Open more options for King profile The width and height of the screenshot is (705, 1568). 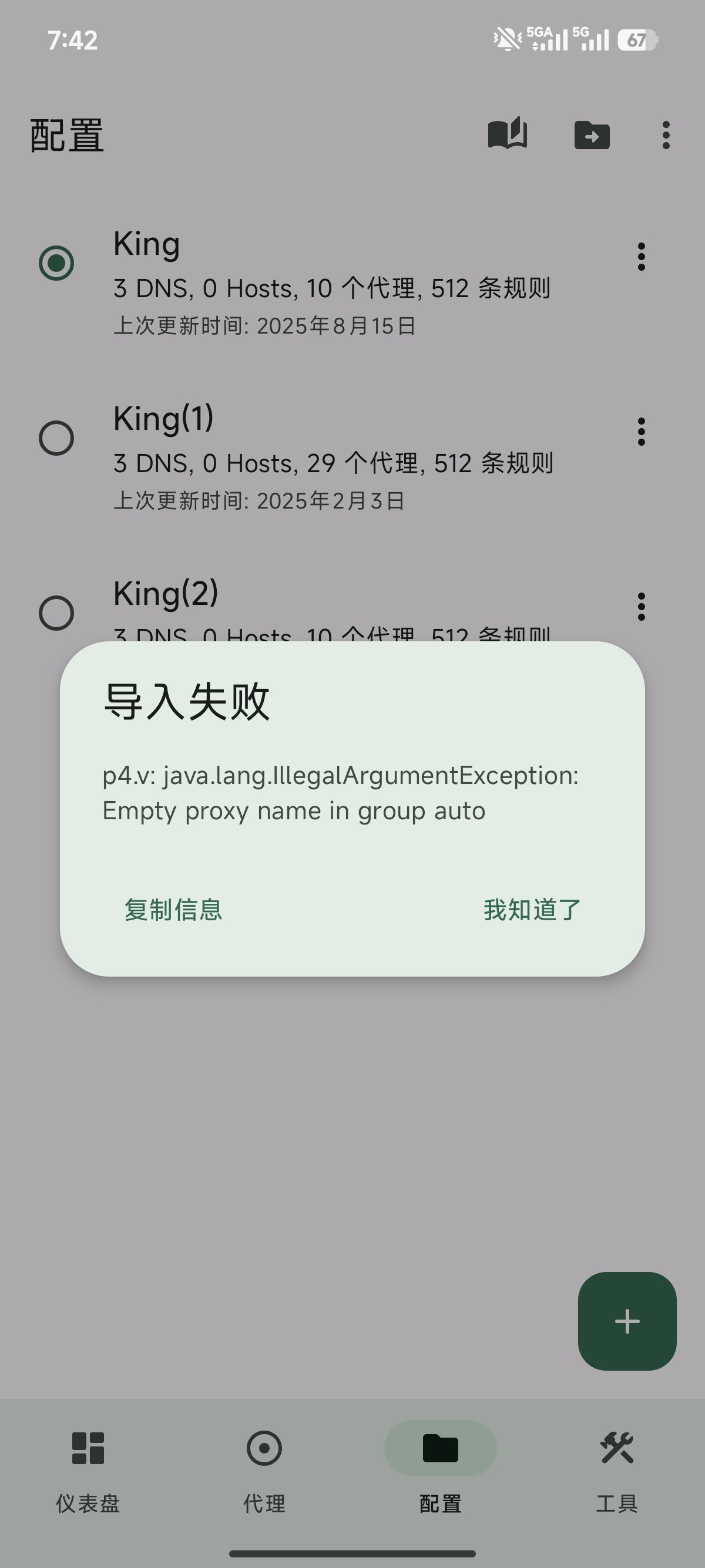[x=641, y=257]
